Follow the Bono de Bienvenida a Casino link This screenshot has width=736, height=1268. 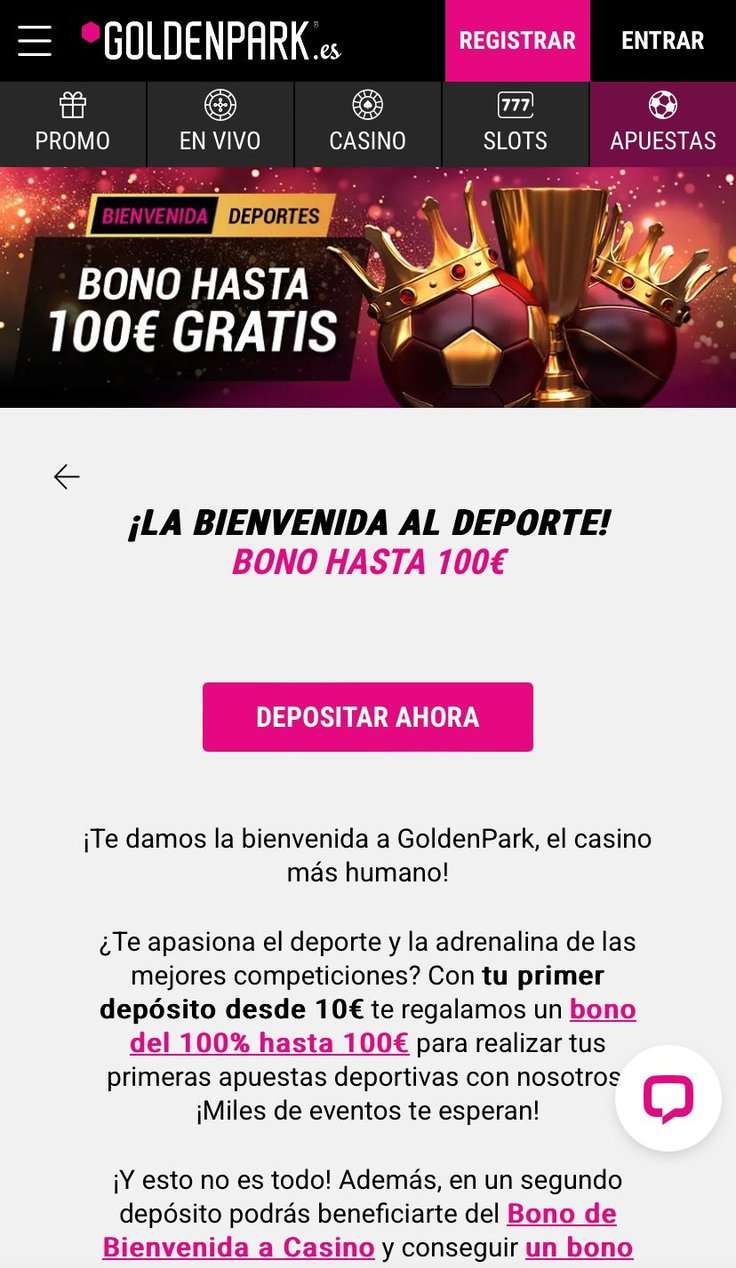pos(240,1247)
